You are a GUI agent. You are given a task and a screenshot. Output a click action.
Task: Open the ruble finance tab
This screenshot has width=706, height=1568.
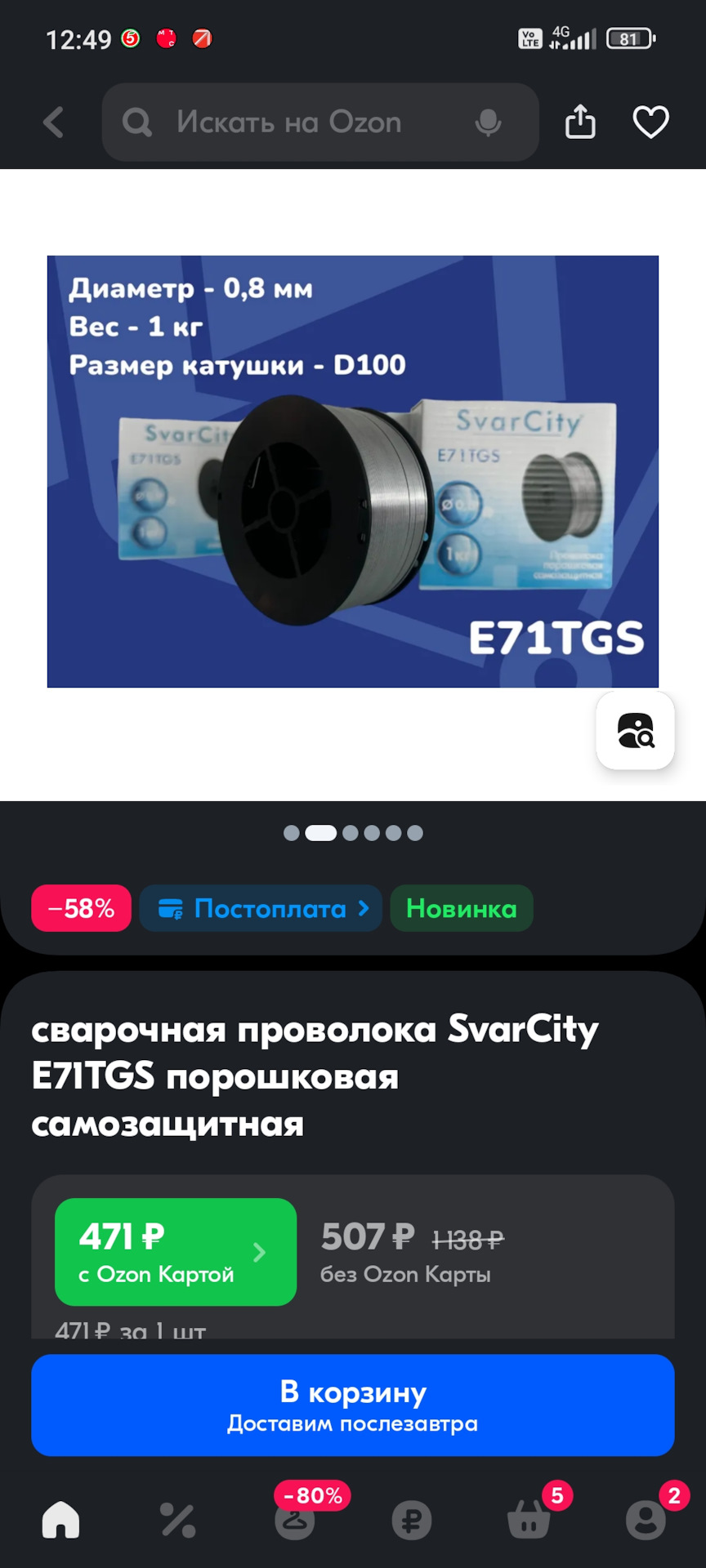(412, 1520)
